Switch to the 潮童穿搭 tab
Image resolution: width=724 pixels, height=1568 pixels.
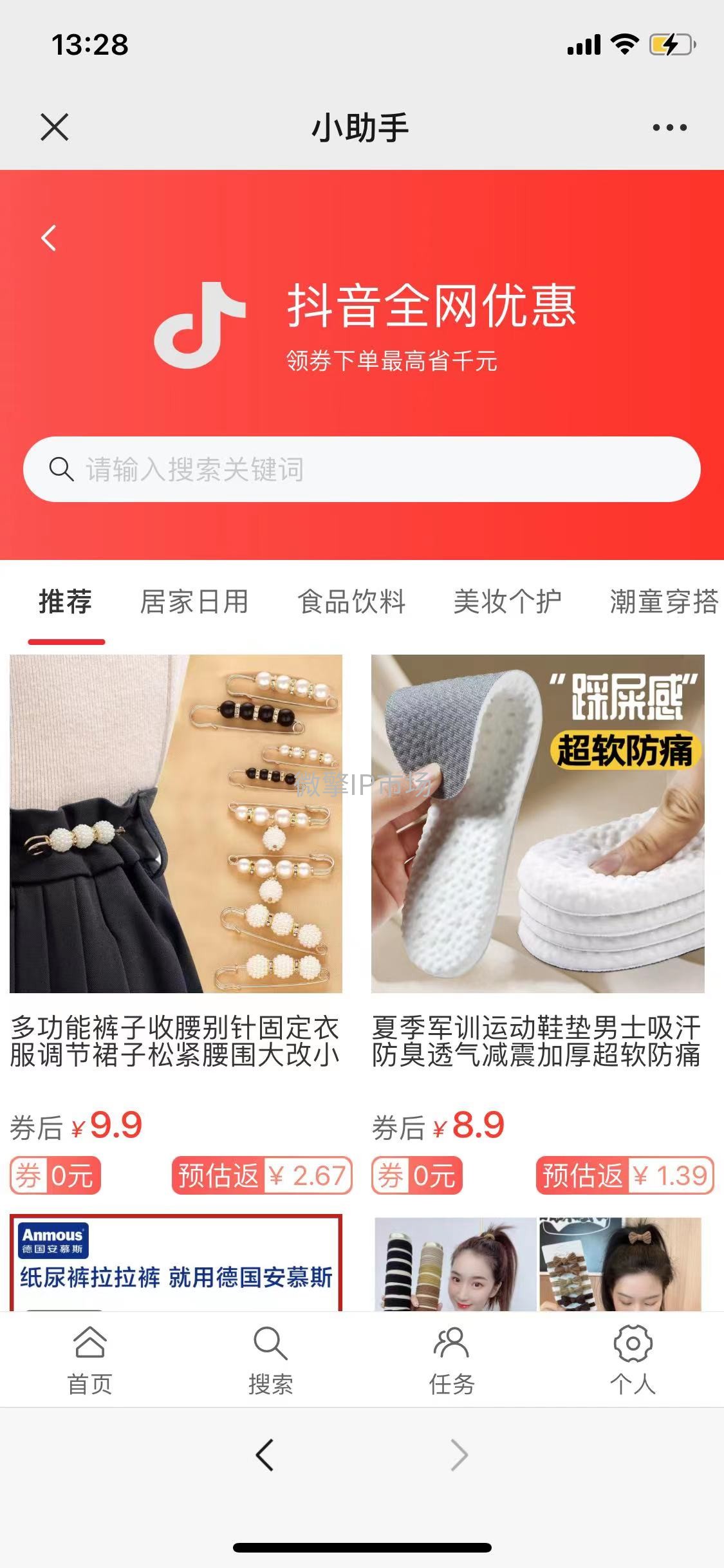pyautogui.click(x=663, y=602)
